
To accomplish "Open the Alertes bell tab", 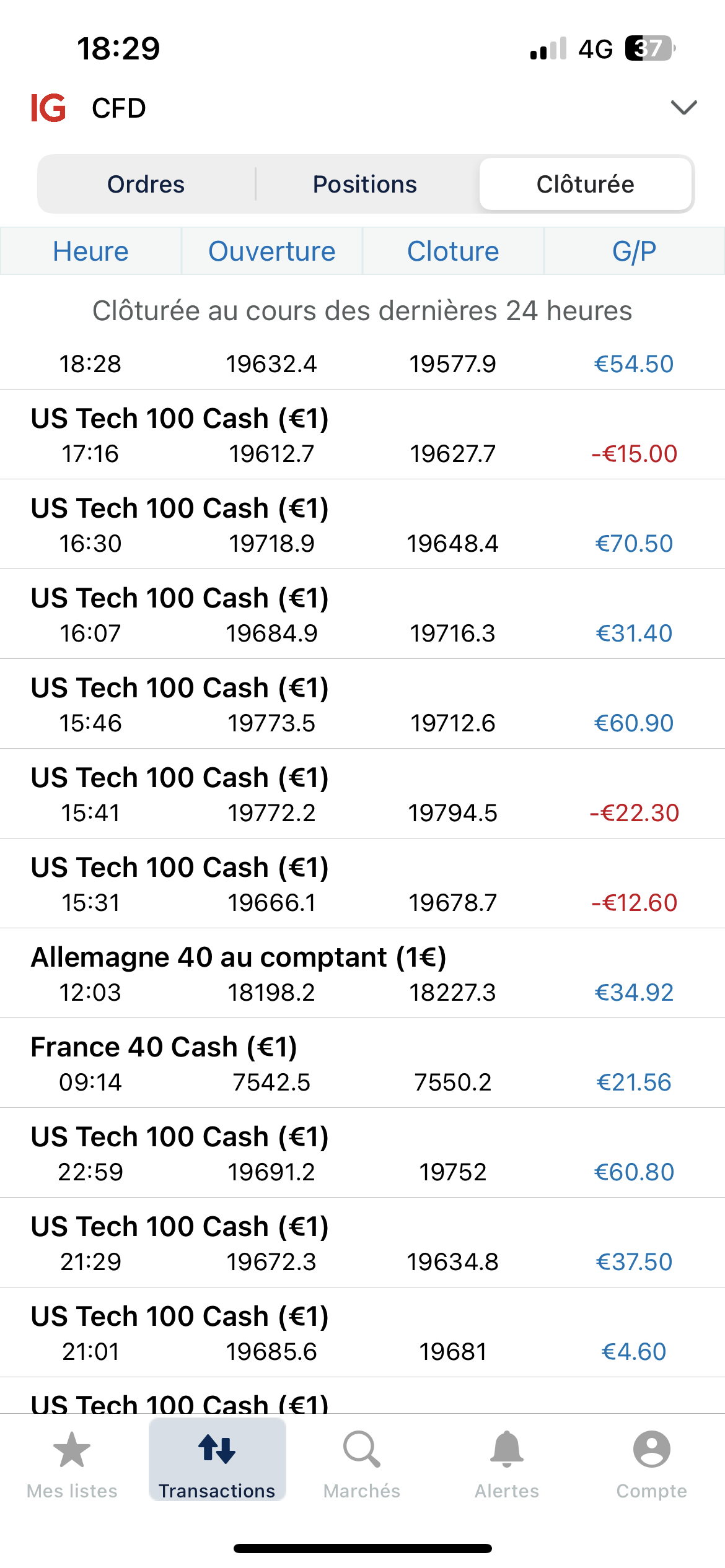I will click(507, 1463).
